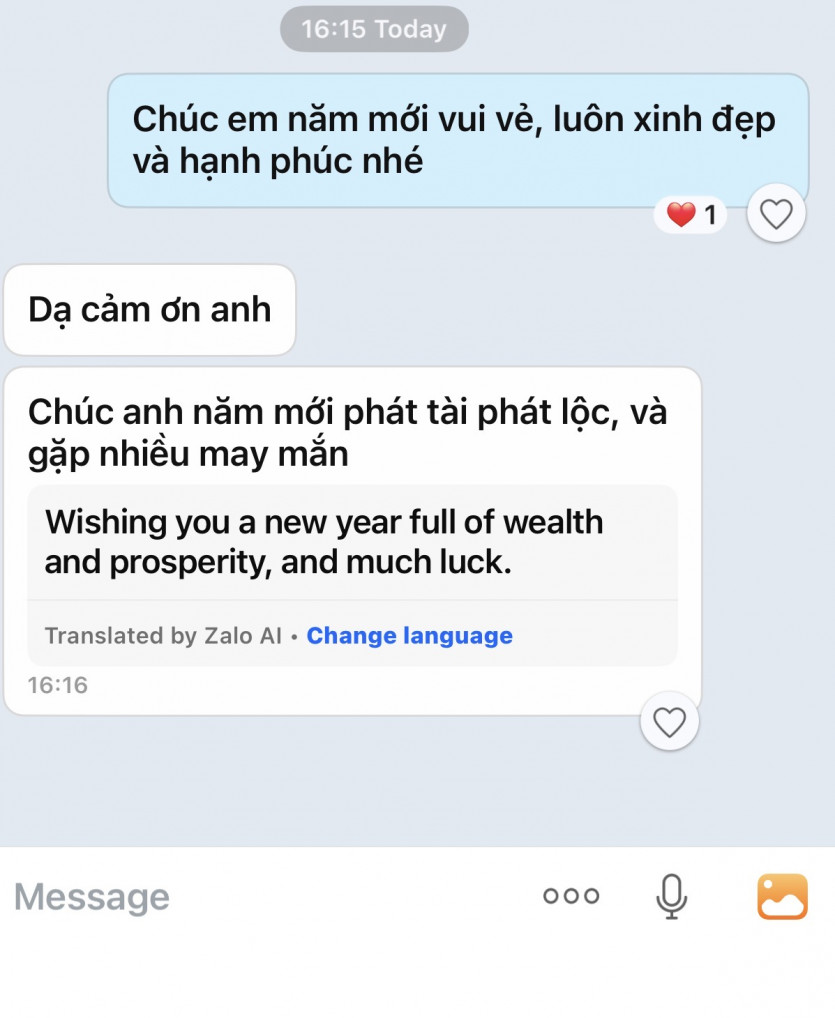Tap the Change language link
Screen dimensions: 835x1018
click(409, 636)
